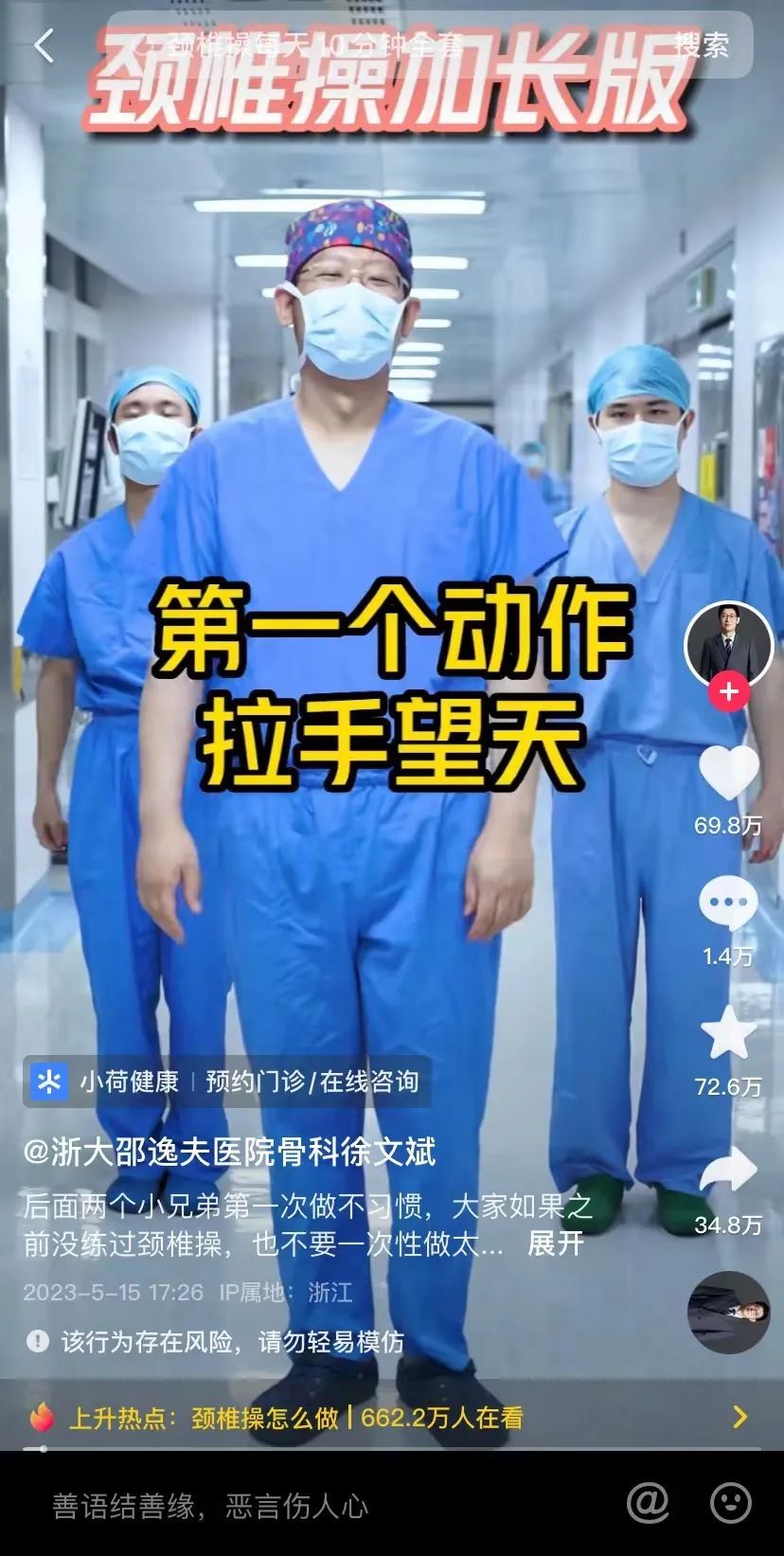Viewport: 784px width, 1556px height.
Task: Open the comments bubble
Action: coord(728,903)
